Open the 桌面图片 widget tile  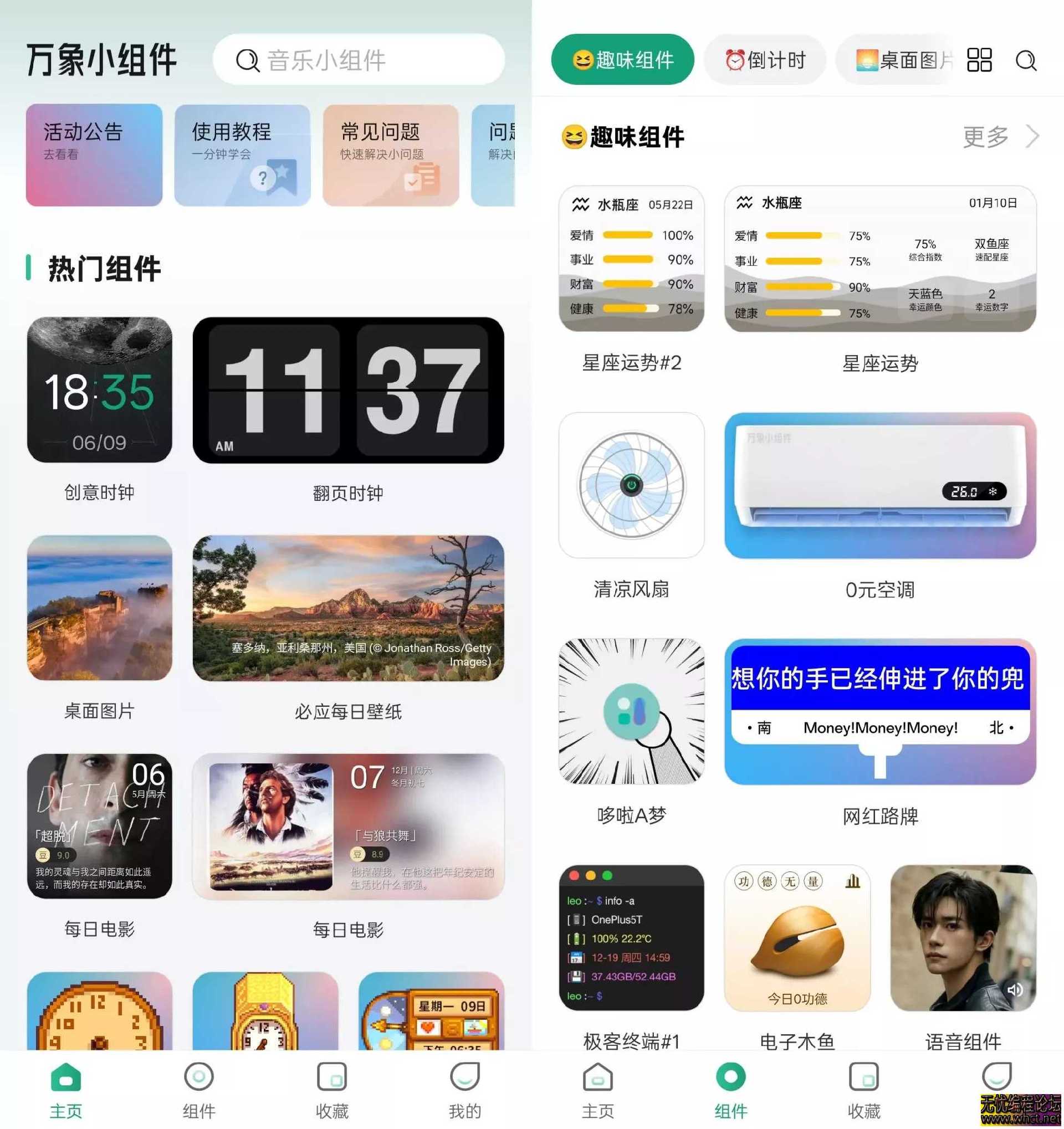[x=99, y=608]
